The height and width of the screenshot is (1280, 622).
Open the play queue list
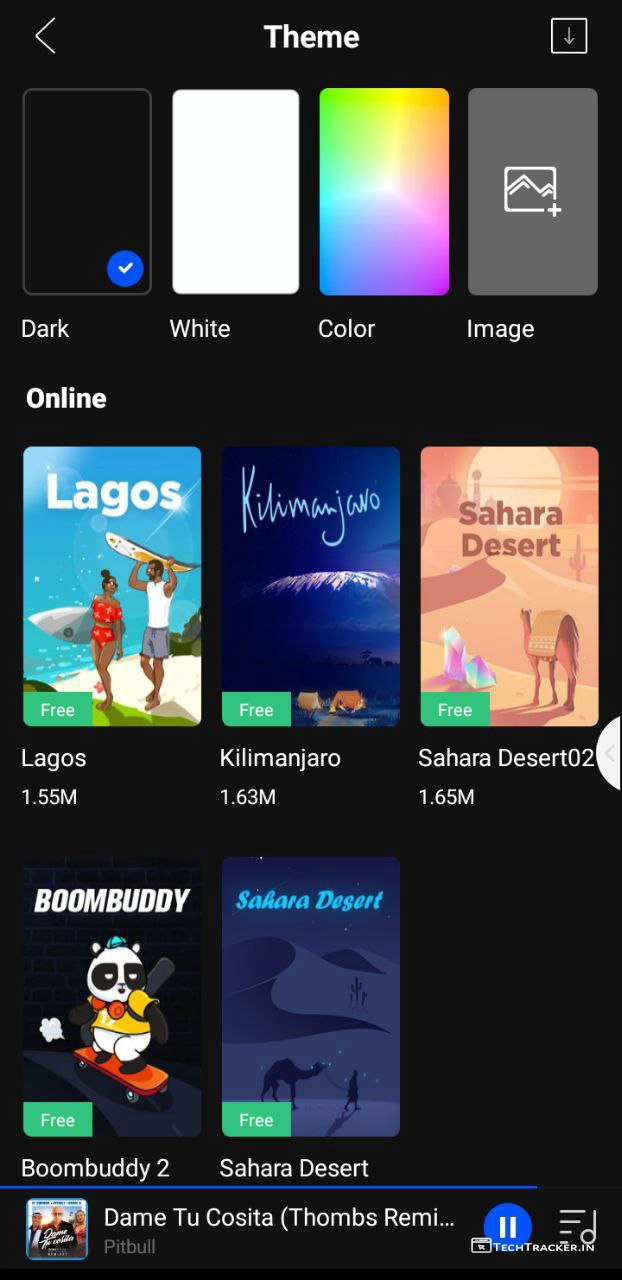(x=577, y=1227)
